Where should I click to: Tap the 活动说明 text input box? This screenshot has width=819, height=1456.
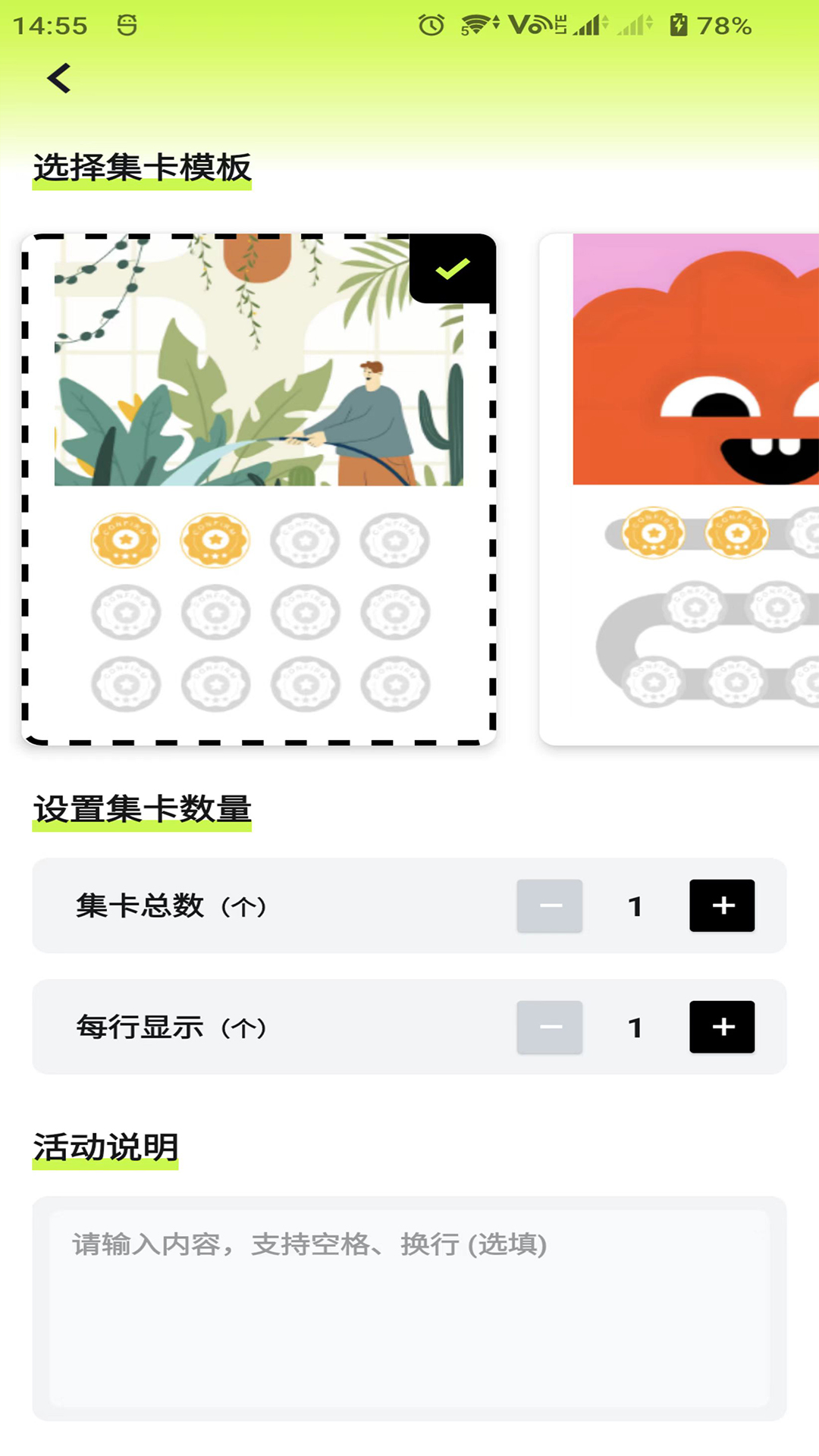[x=409, y=1307]
